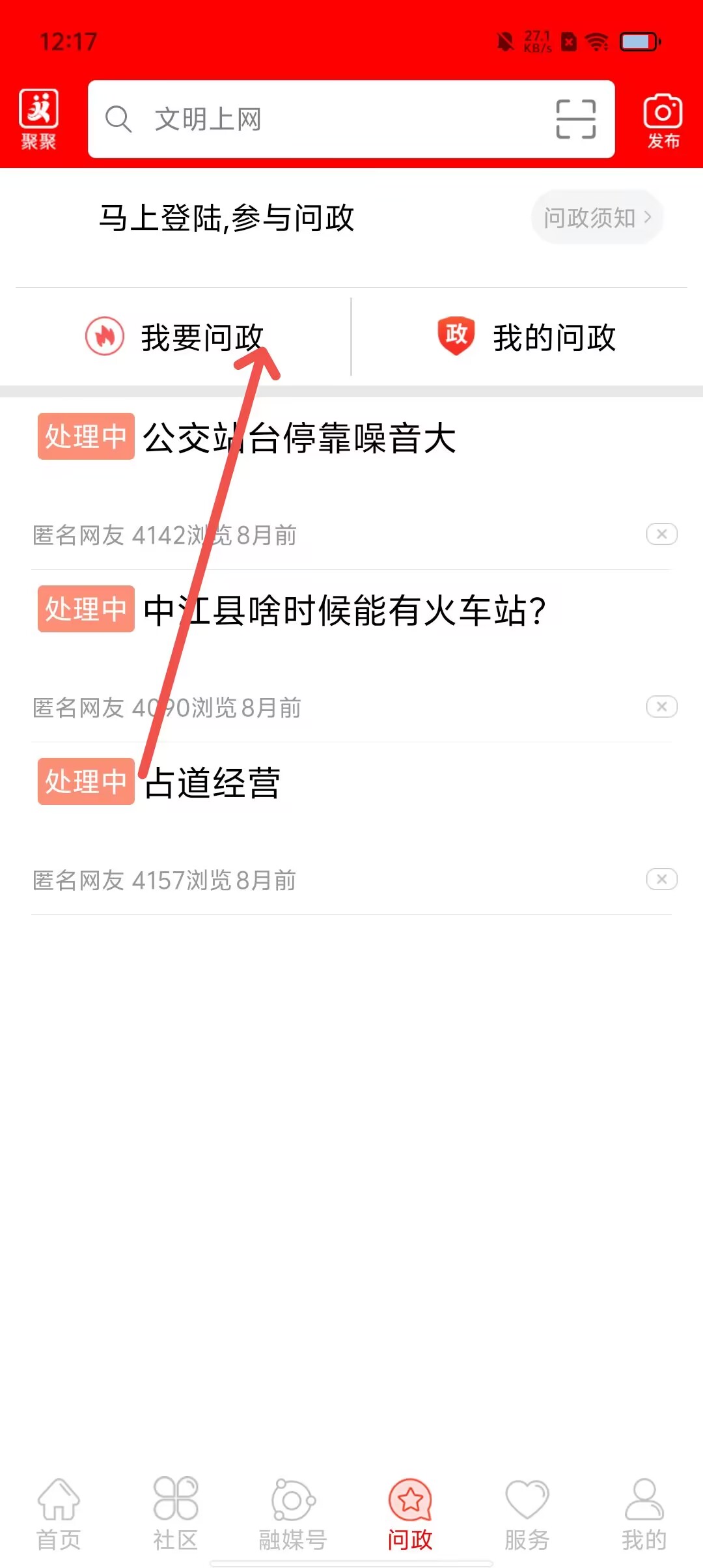Image resolution: width=703 pixels, height=1568 pixels.
Task: Switch to the 融媒号 tab
Action: click(293, 1513)
